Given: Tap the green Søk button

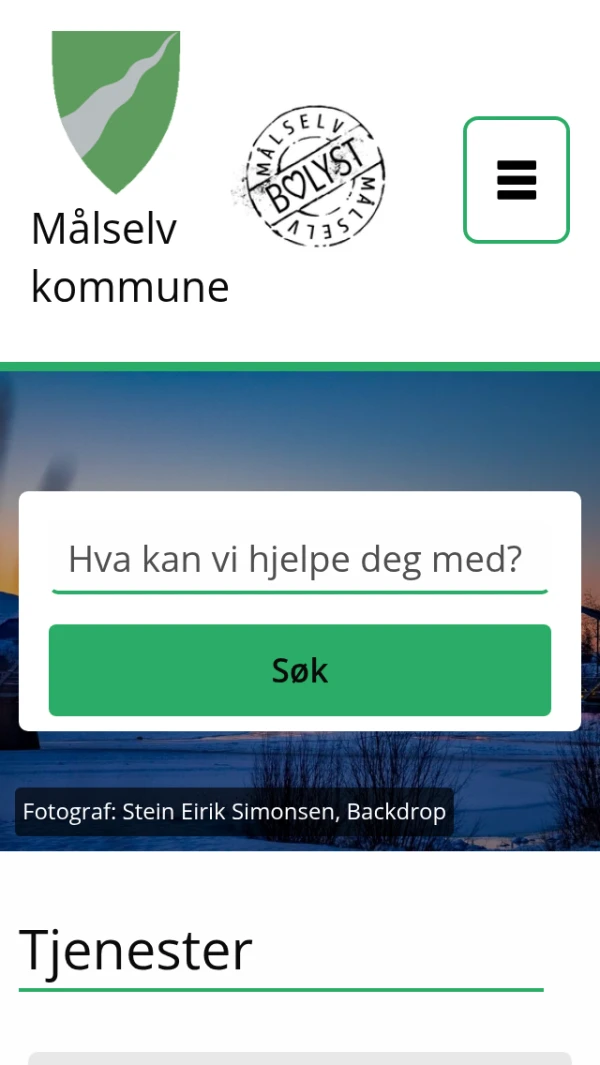Looking at the screenshot, I should tap(300, 670).
